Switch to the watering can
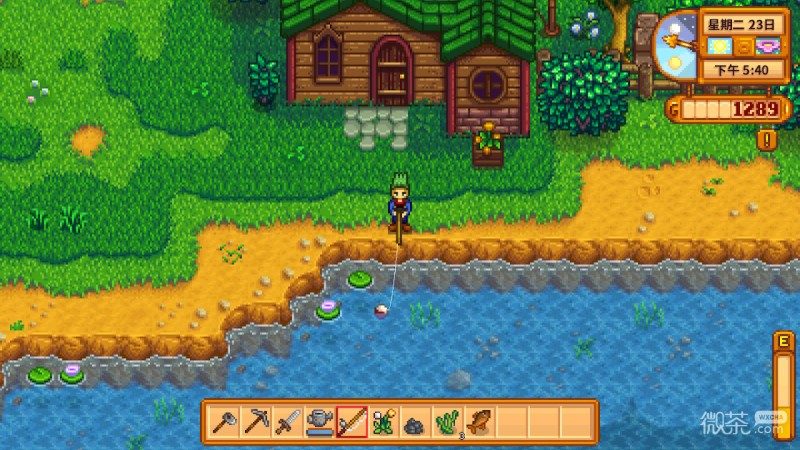The width and height of the screenshot is (800, 450). [320, 422]
